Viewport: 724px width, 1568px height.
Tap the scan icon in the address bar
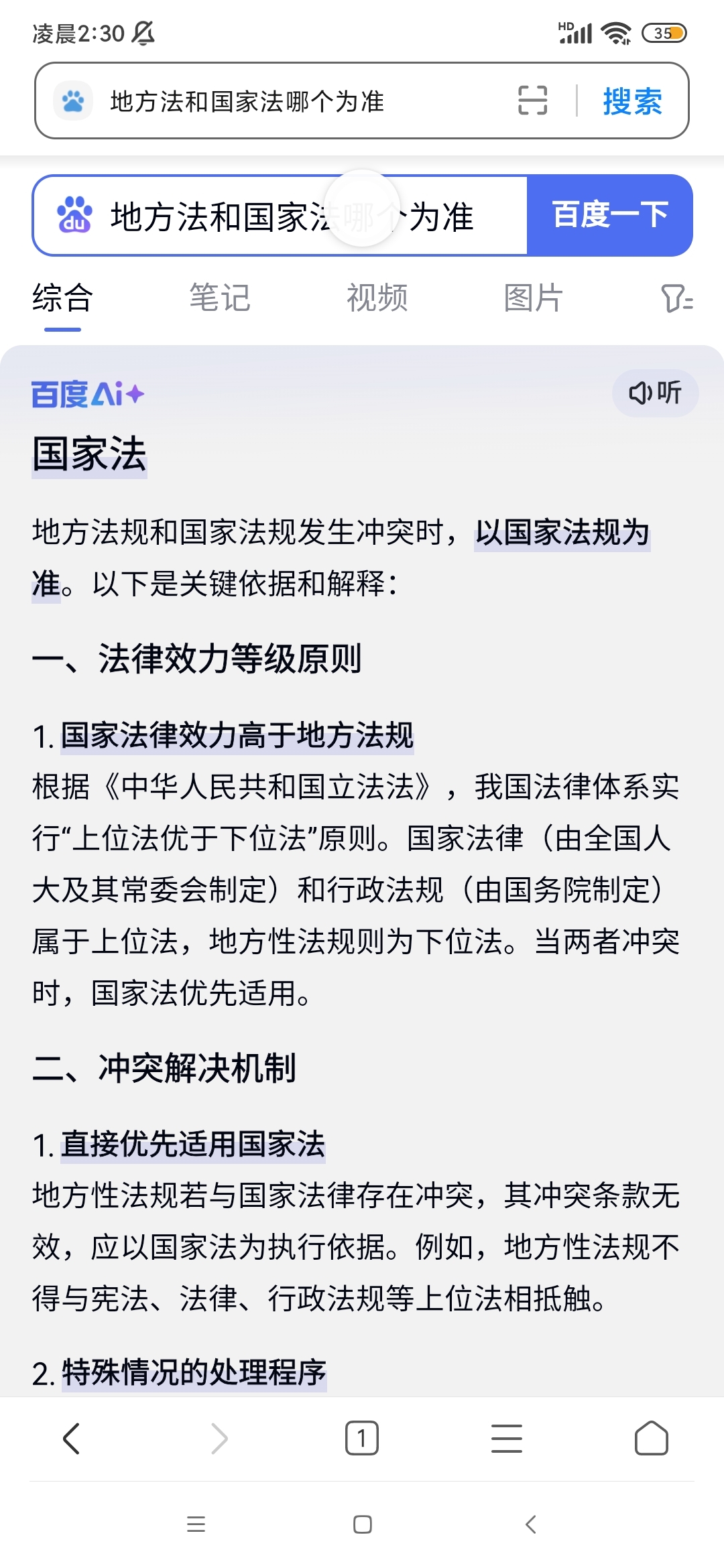(x=533, y=101)
